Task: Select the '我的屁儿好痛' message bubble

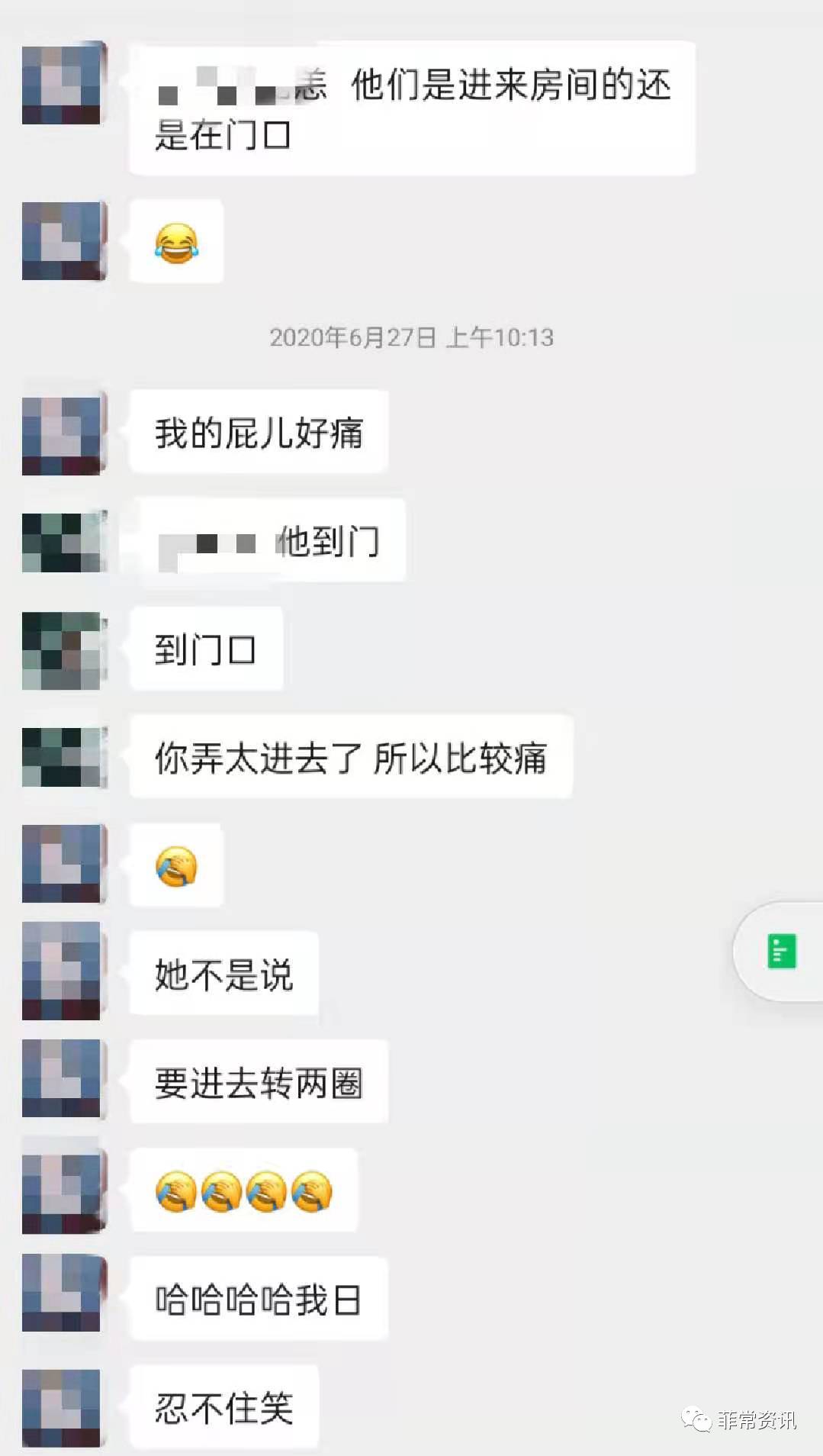Action: [259, 430]
